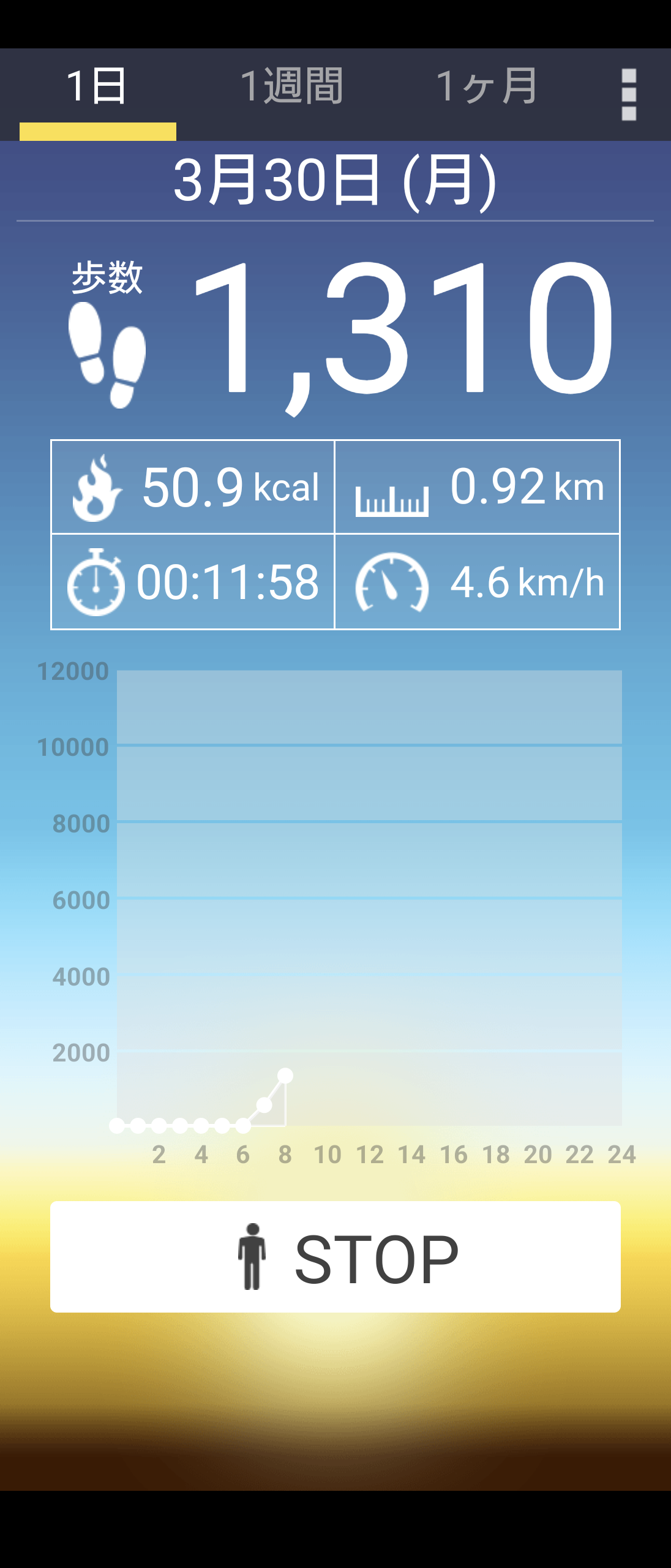Switch to the 1週間 tab
This screenshot has height=1568, width=671.
tap(291, 88)
